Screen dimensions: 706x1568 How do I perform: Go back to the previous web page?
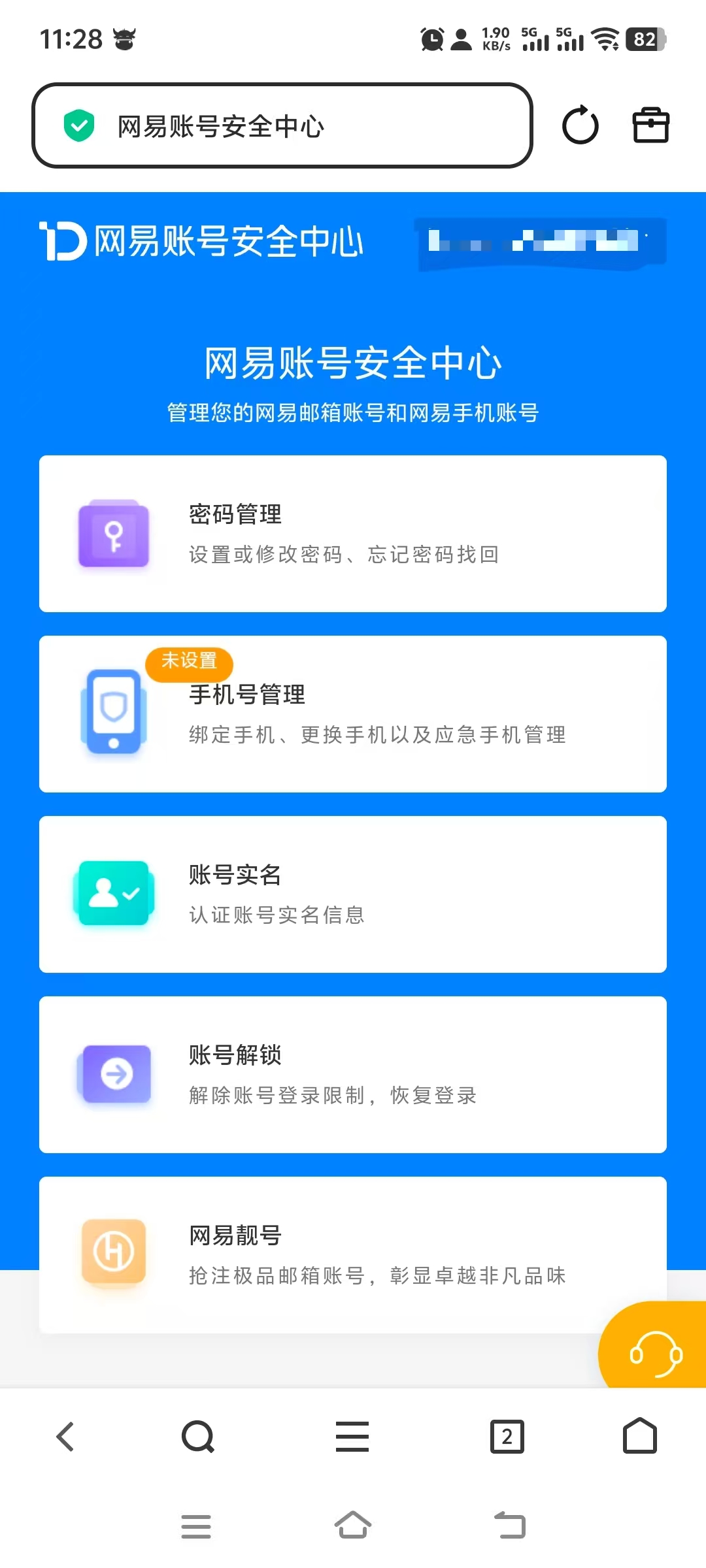(65, 1437)
